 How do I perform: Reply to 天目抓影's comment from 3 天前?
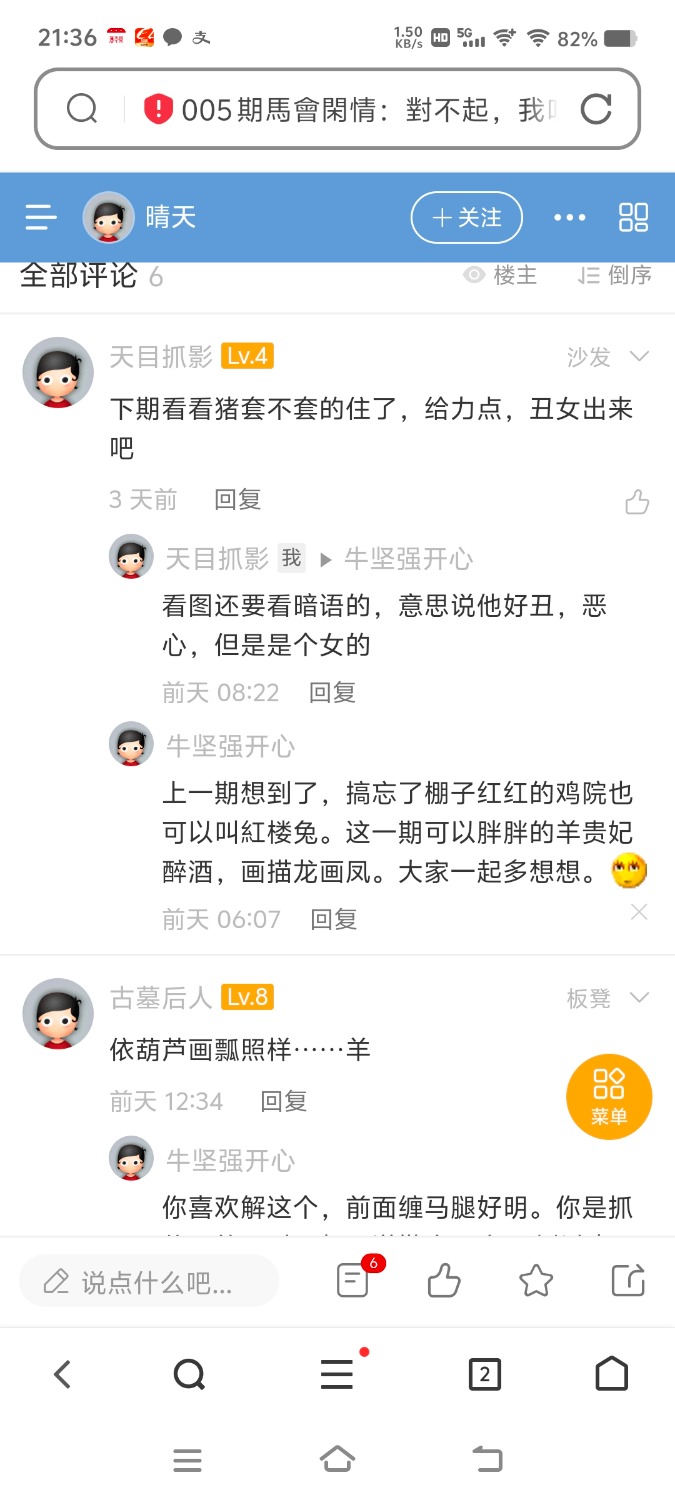[238, 499]
